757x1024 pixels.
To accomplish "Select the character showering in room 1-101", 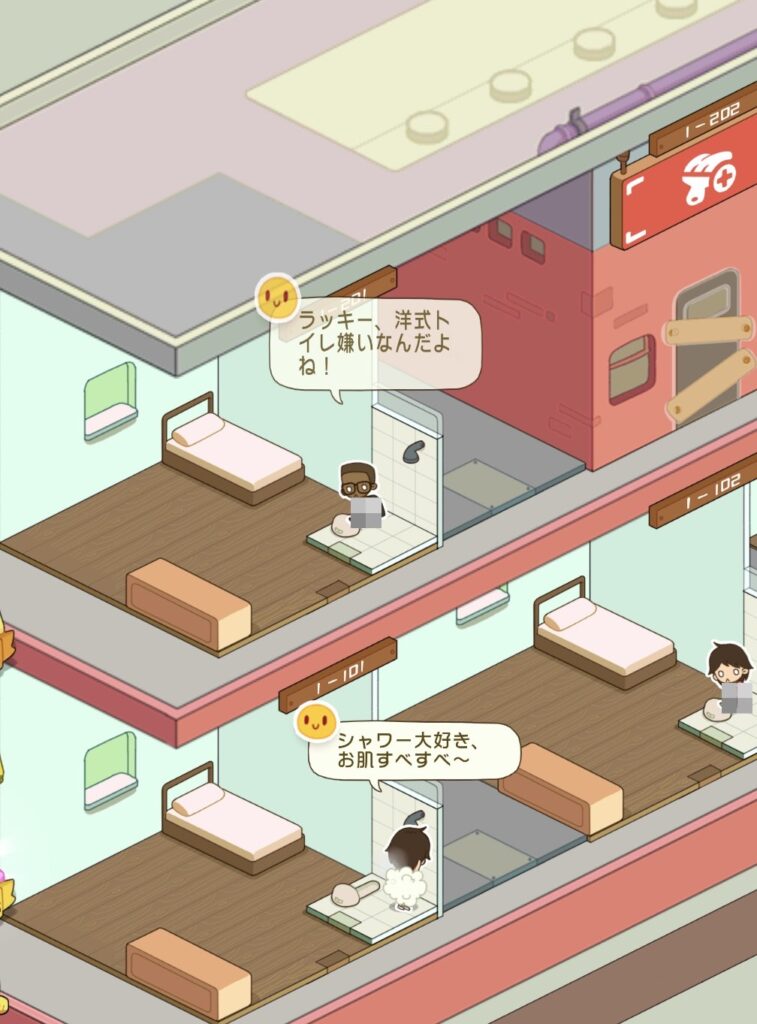I will click(x=407, y=865).
